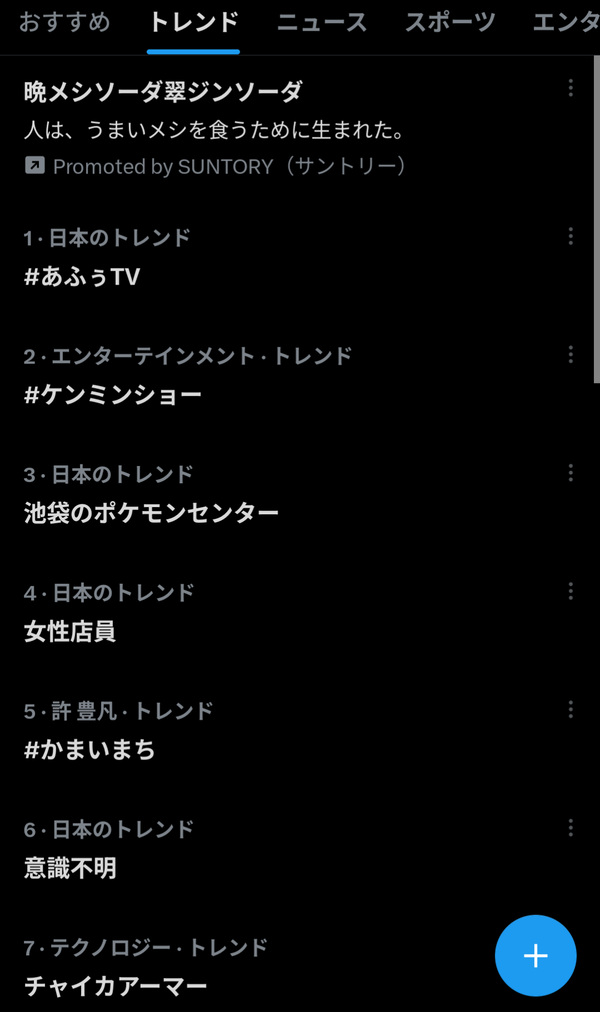Open more options for 女性店員
Image resolution: width=600 pixels, height=1012 pixels.
pos(570,591)
